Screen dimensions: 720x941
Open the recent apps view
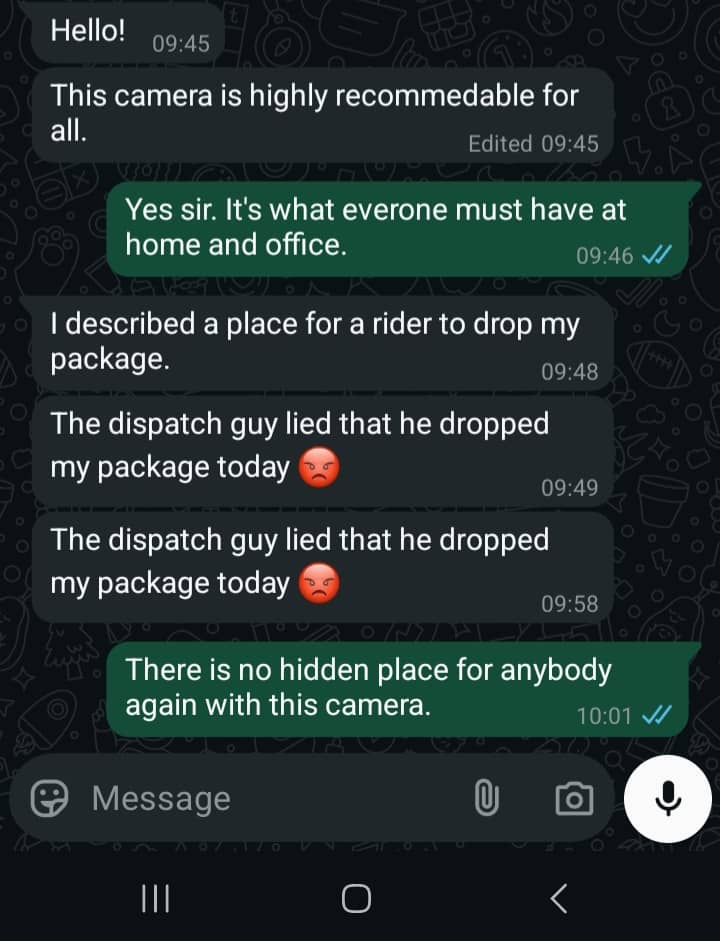[155, 899]
